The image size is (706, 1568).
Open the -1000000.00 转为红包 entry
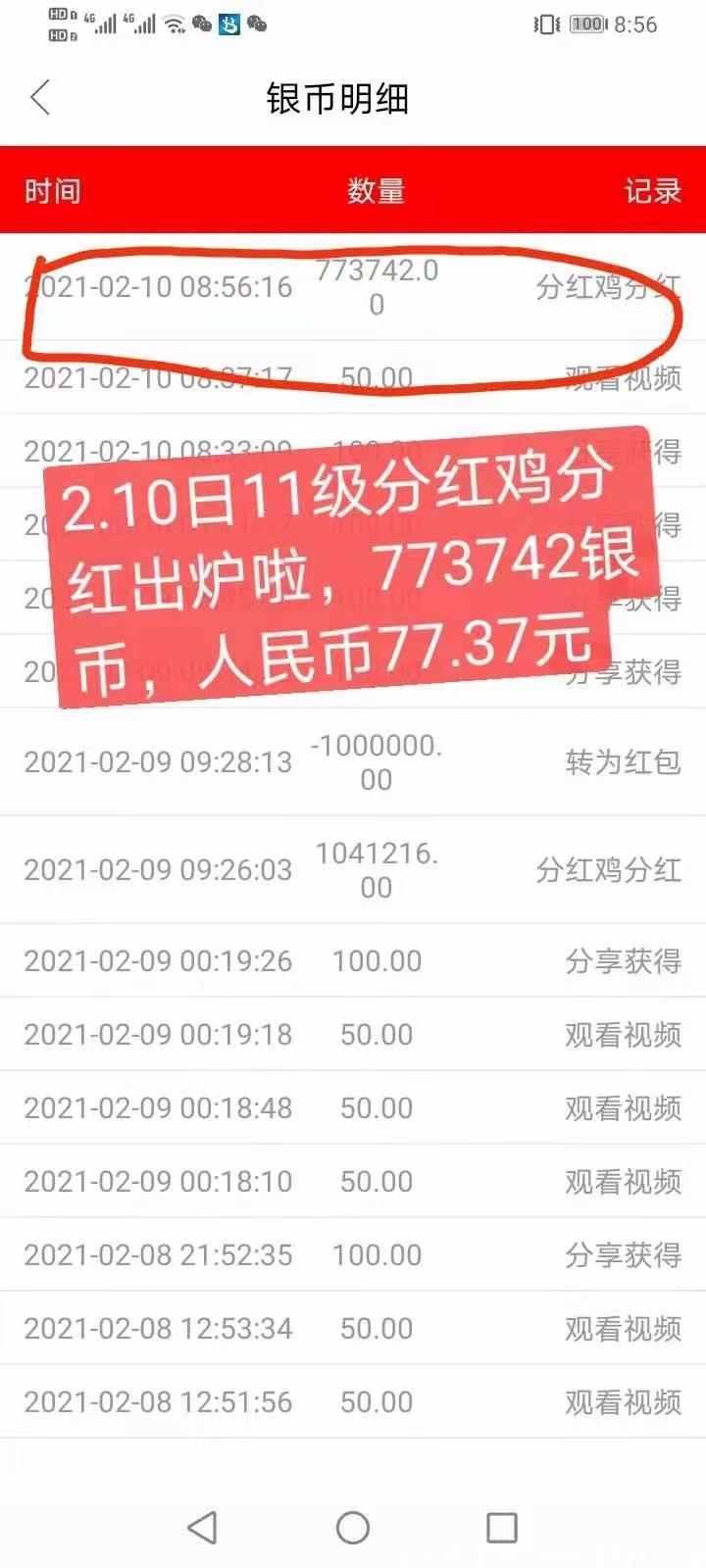point(353,762)
